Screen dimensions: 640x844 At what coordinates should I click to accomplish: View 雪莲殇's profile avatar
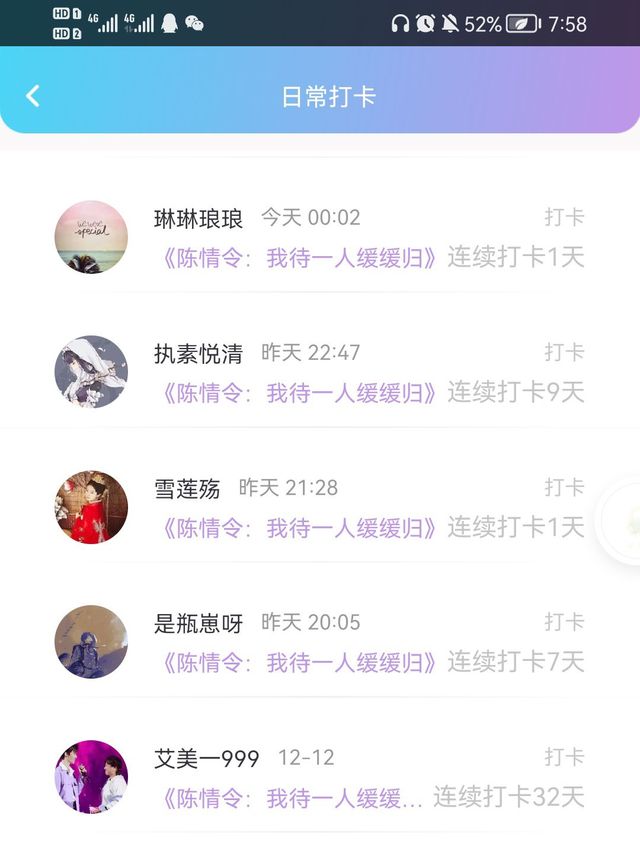pyautogui.click(x=91, y=507)
